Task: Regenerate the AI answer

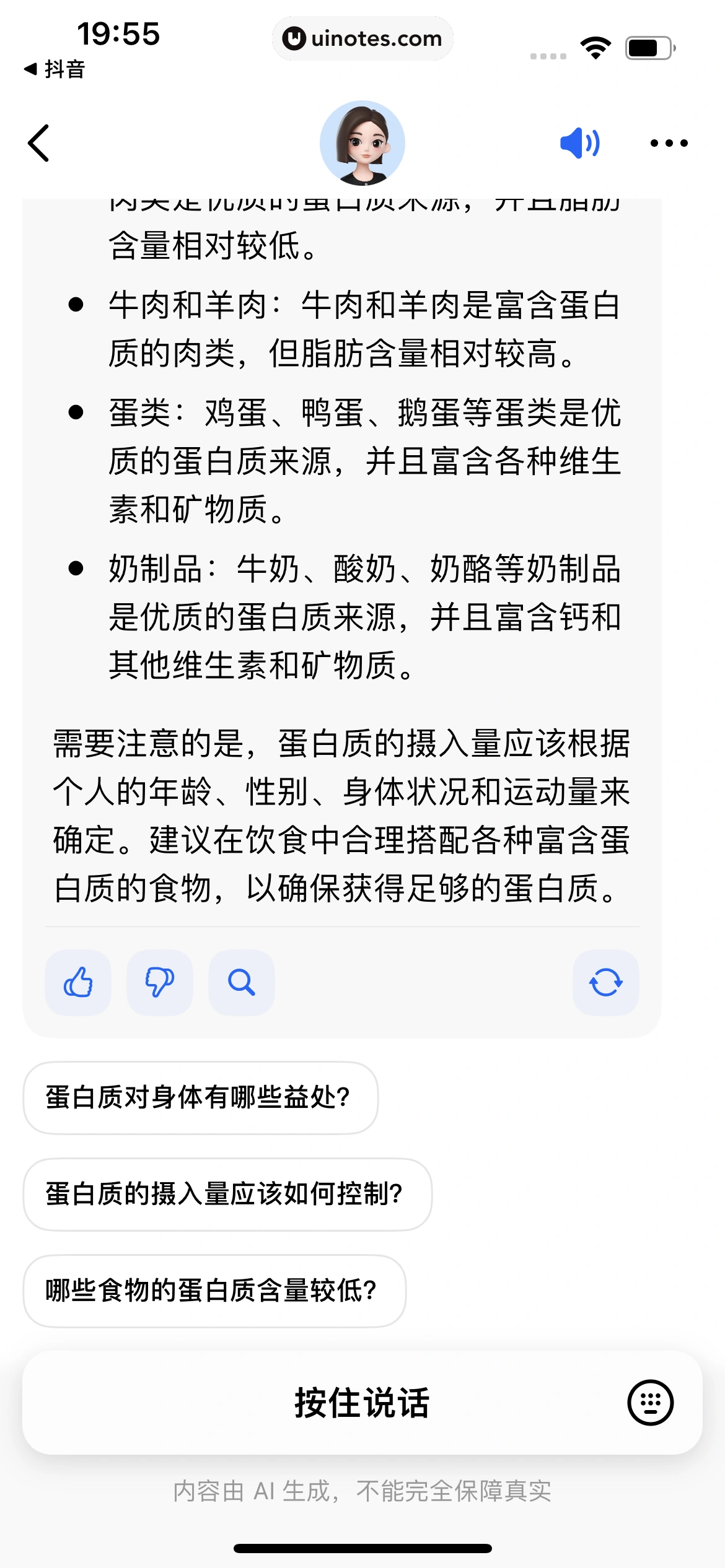Action: 605,982
